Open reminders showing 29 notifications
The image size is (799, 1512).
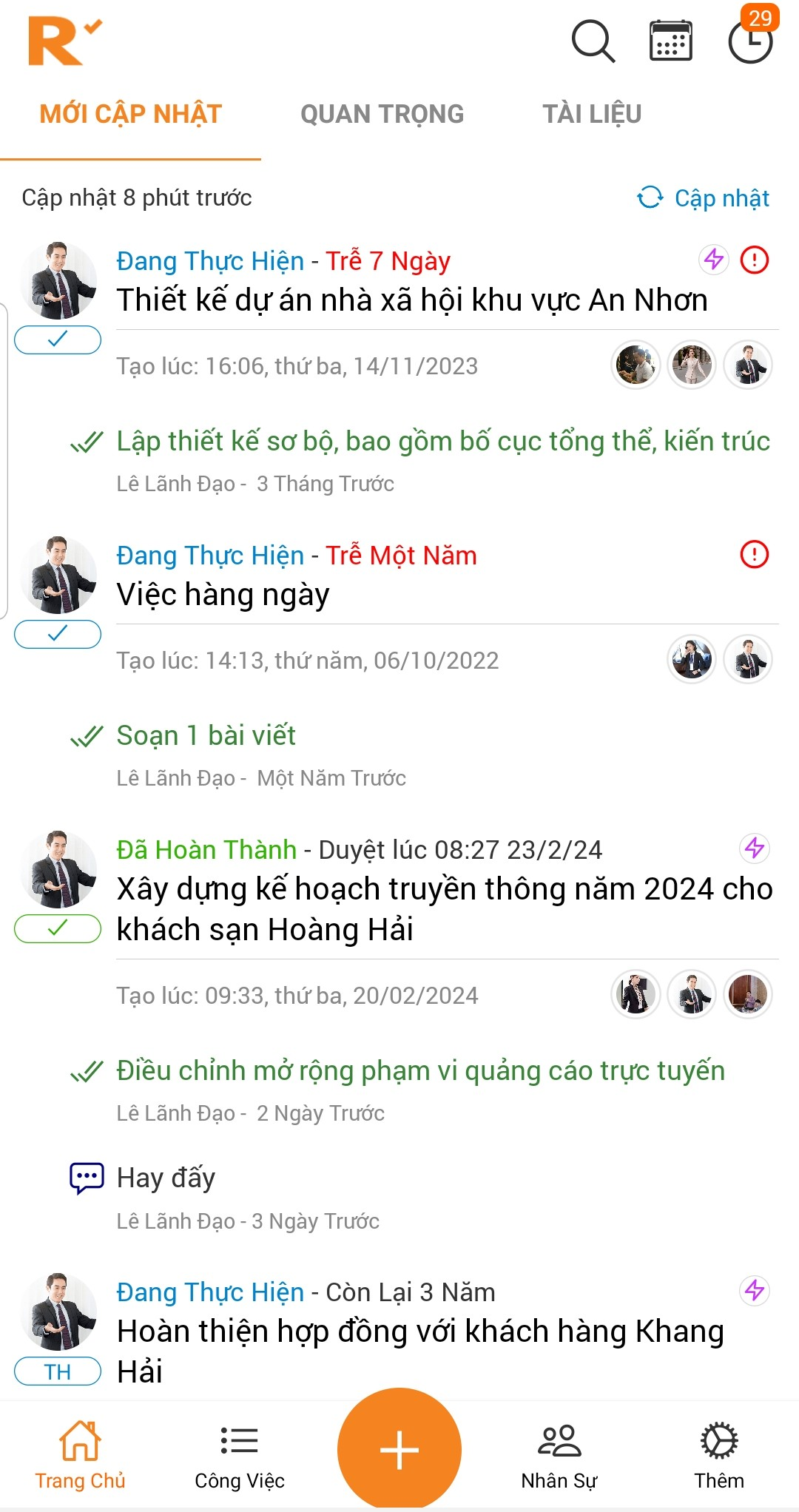[x=749, y=46]
